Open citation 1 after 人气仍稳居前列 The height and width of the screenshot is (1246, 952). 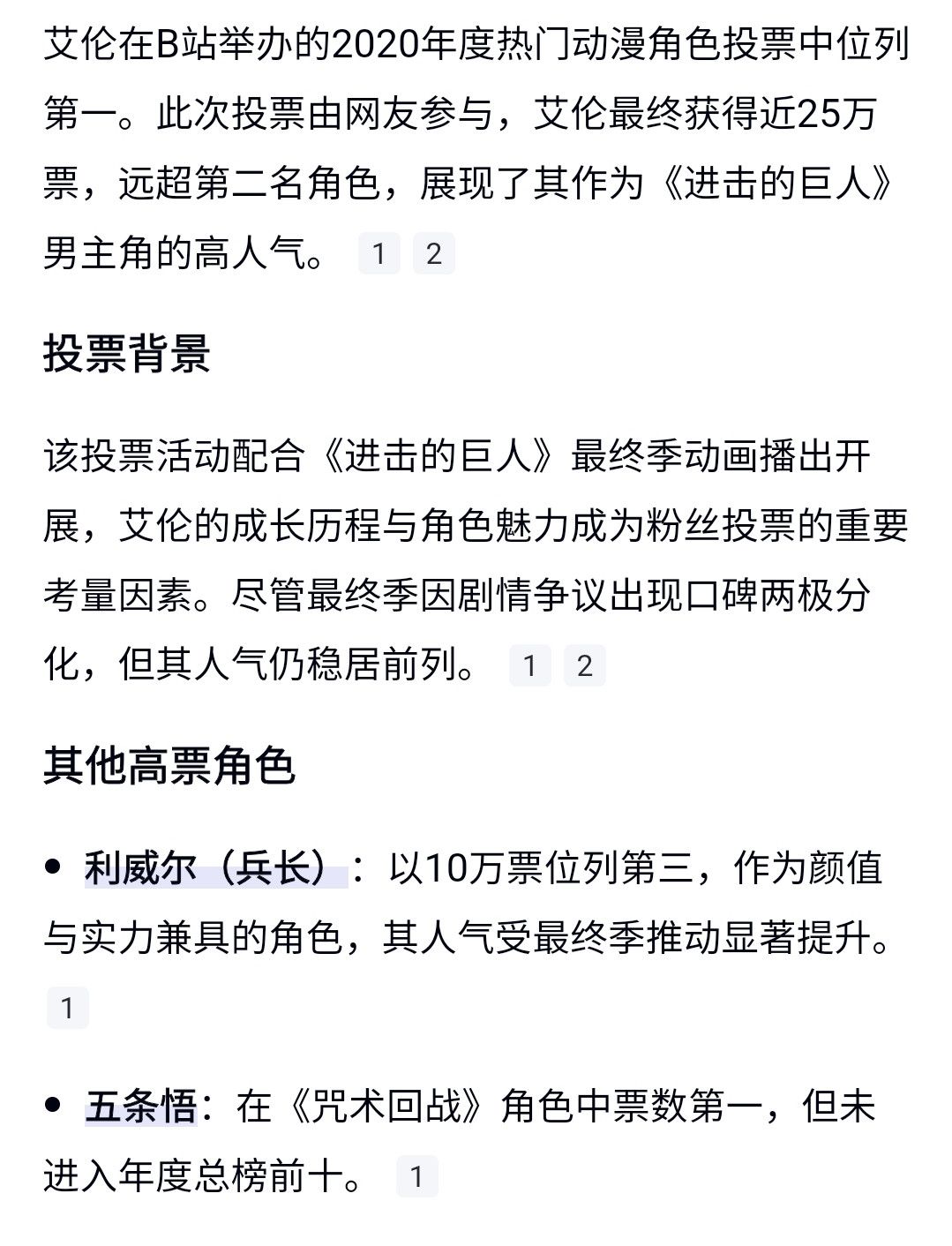coord(530,665)
